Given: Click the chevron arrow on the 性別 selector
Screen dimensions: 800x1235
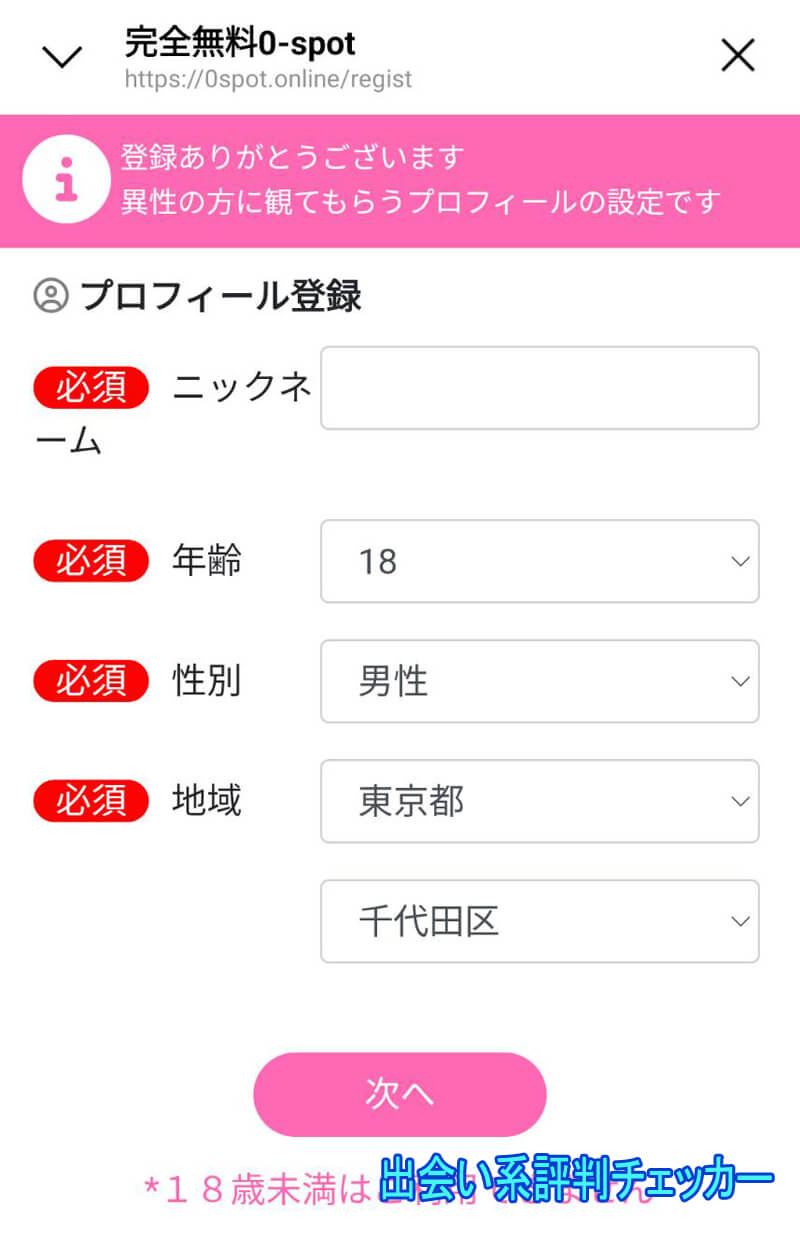Looking at the screenshot, I should tap(739, 681).
